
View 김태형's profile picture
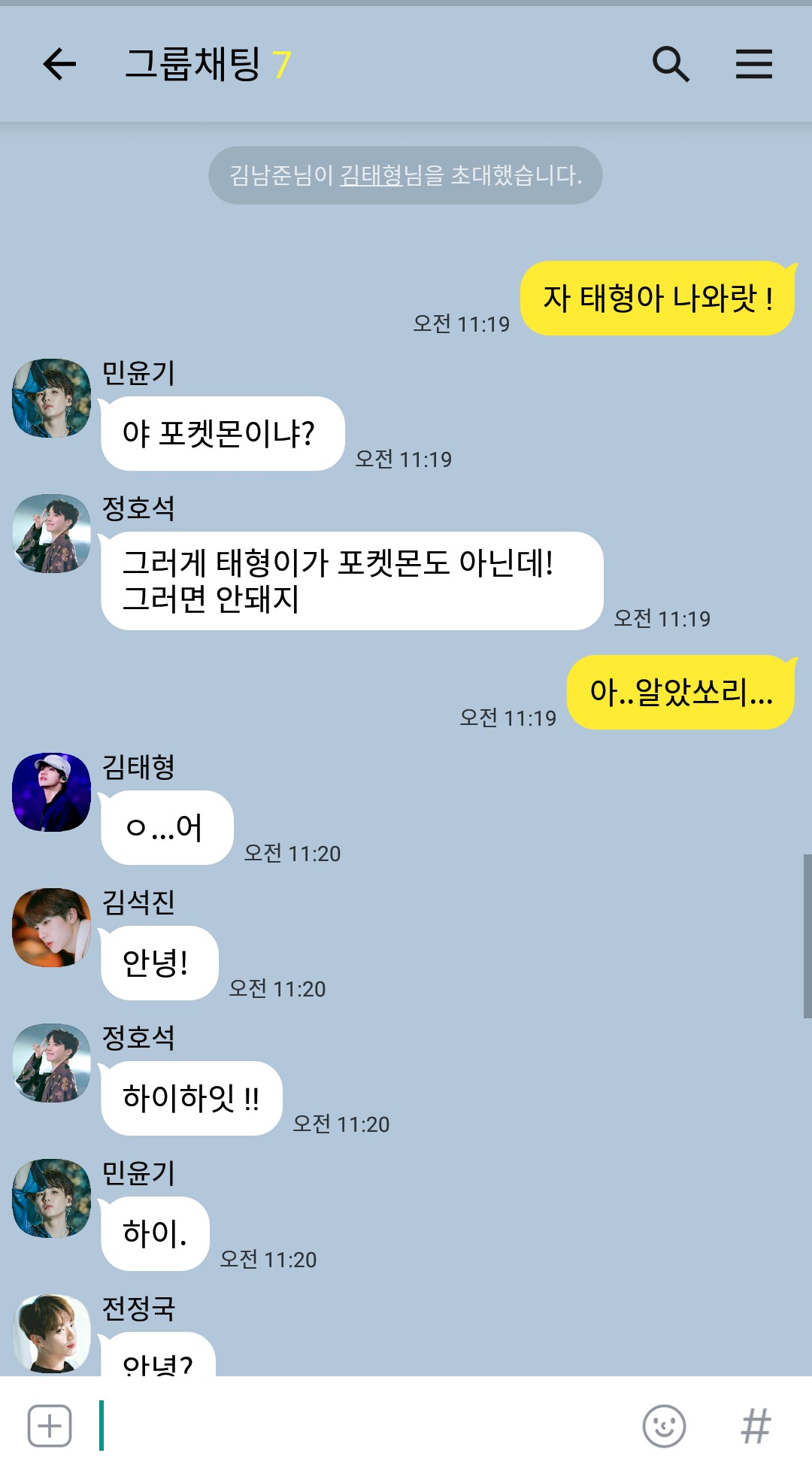51,792
